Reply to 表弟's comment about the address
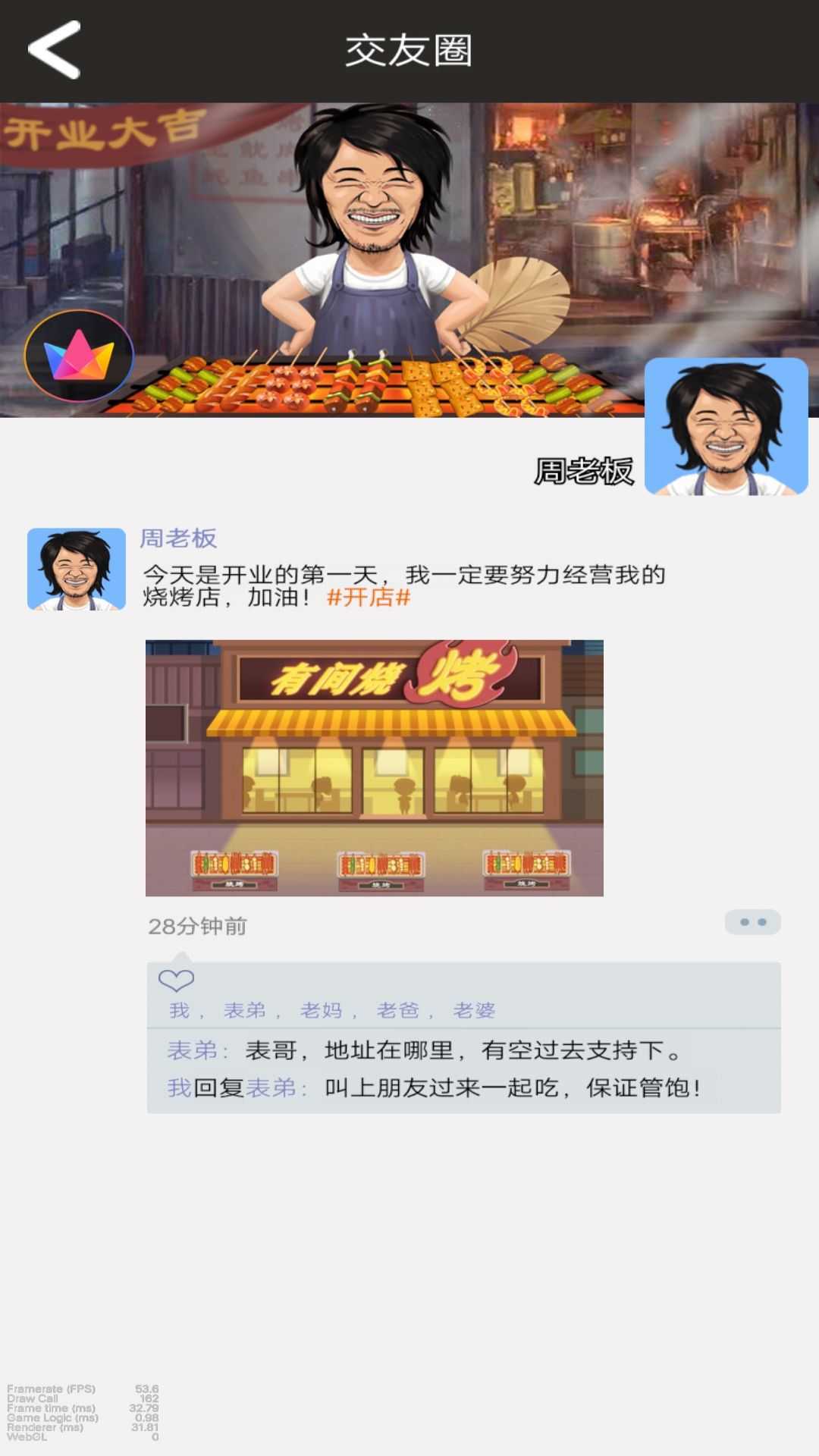Screen dimensions: 819x1456 [463, 1050]
